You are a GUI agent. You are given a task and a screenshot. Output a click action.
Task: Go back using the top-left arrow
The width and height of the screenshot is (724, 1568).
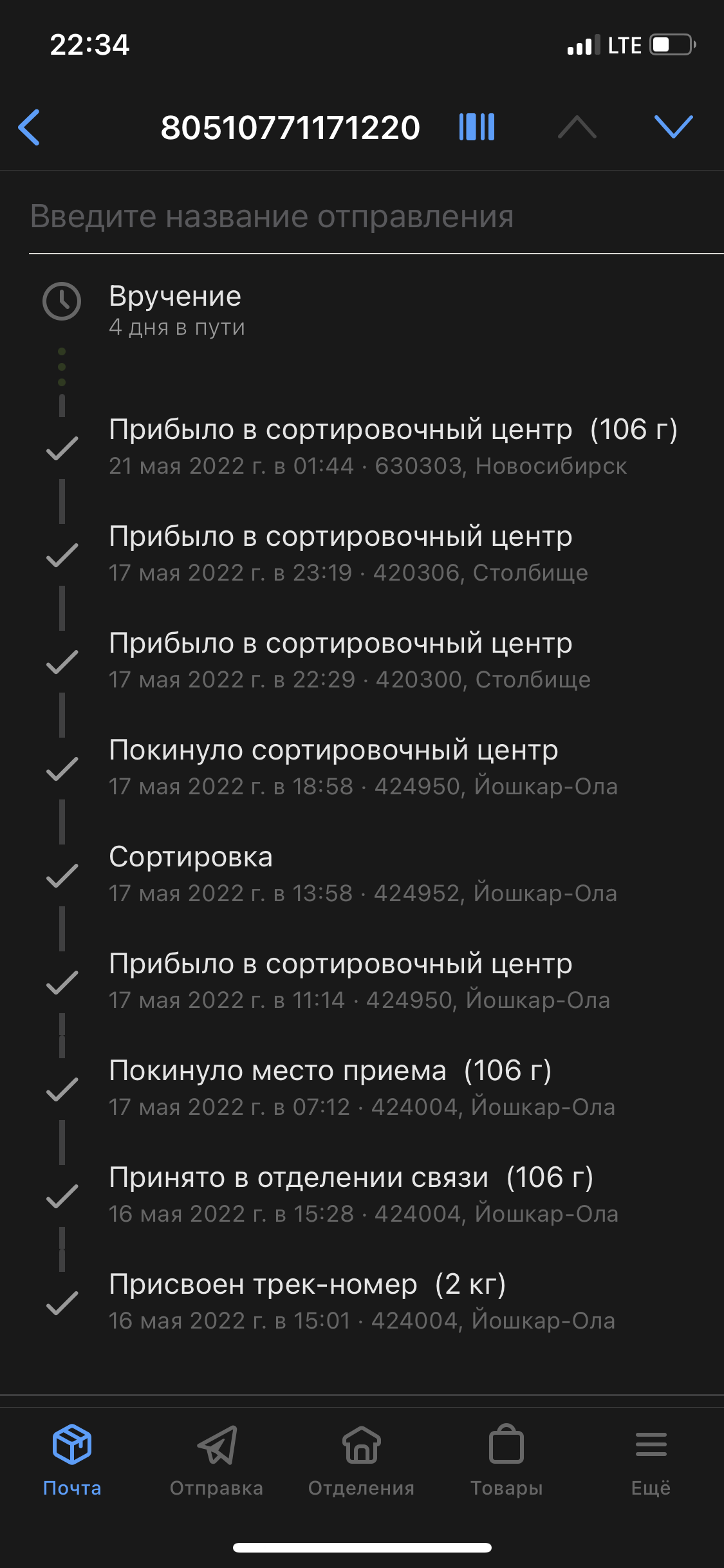(30, 127)
